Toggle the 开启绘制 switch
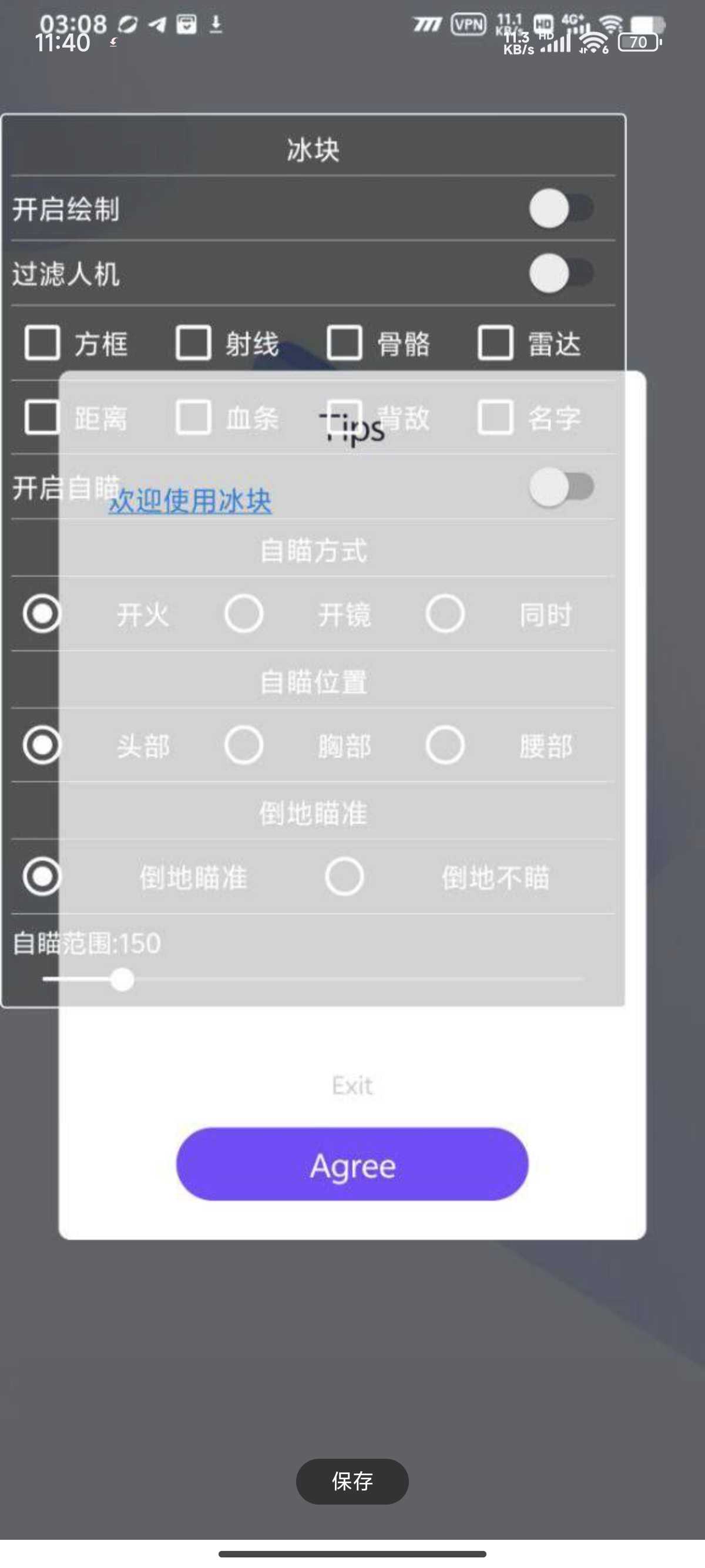This screenshot has width=705, height=1568. tap(560, 208)
